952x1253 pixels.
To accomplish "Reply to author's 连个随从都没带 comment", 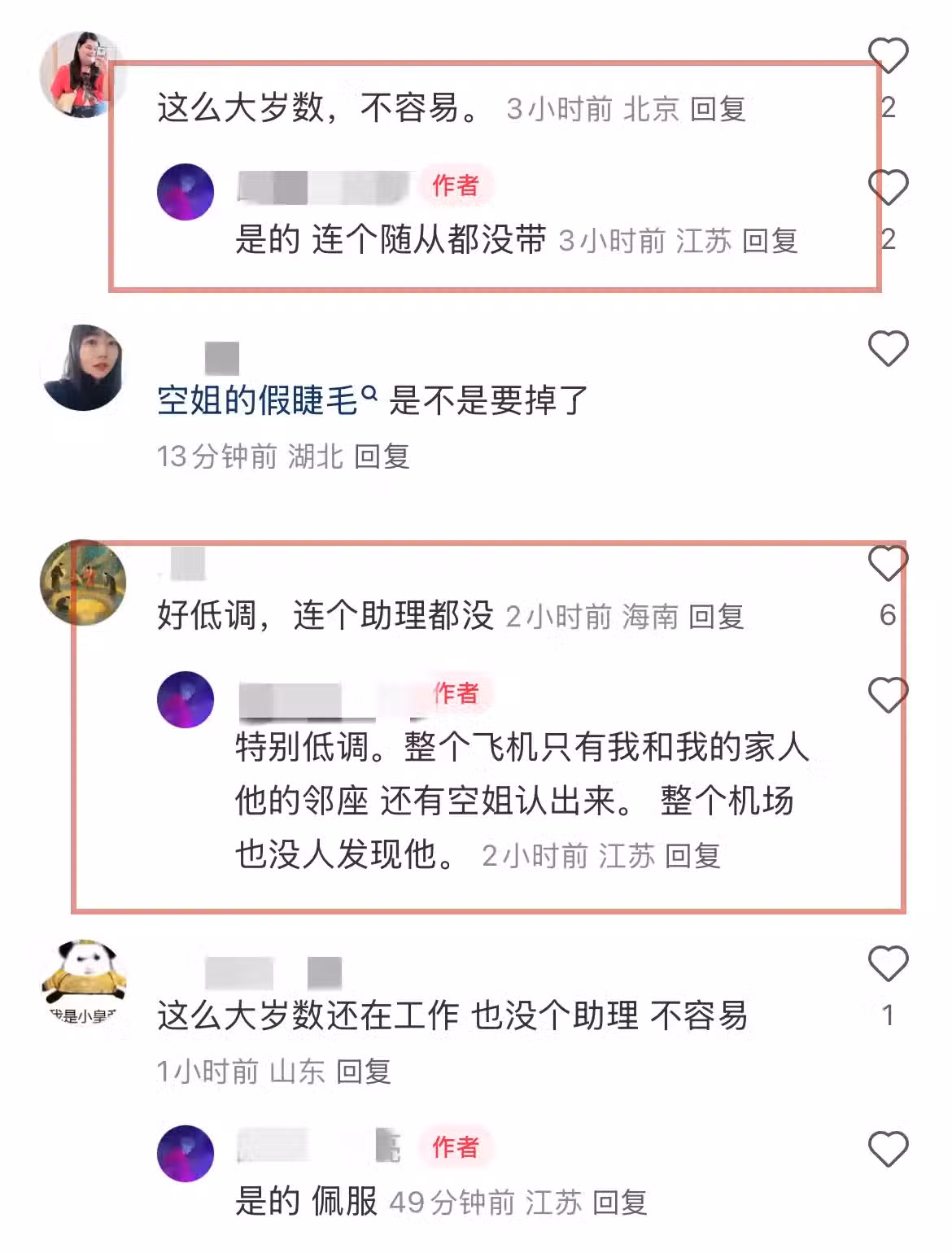I will coord(770,240).
